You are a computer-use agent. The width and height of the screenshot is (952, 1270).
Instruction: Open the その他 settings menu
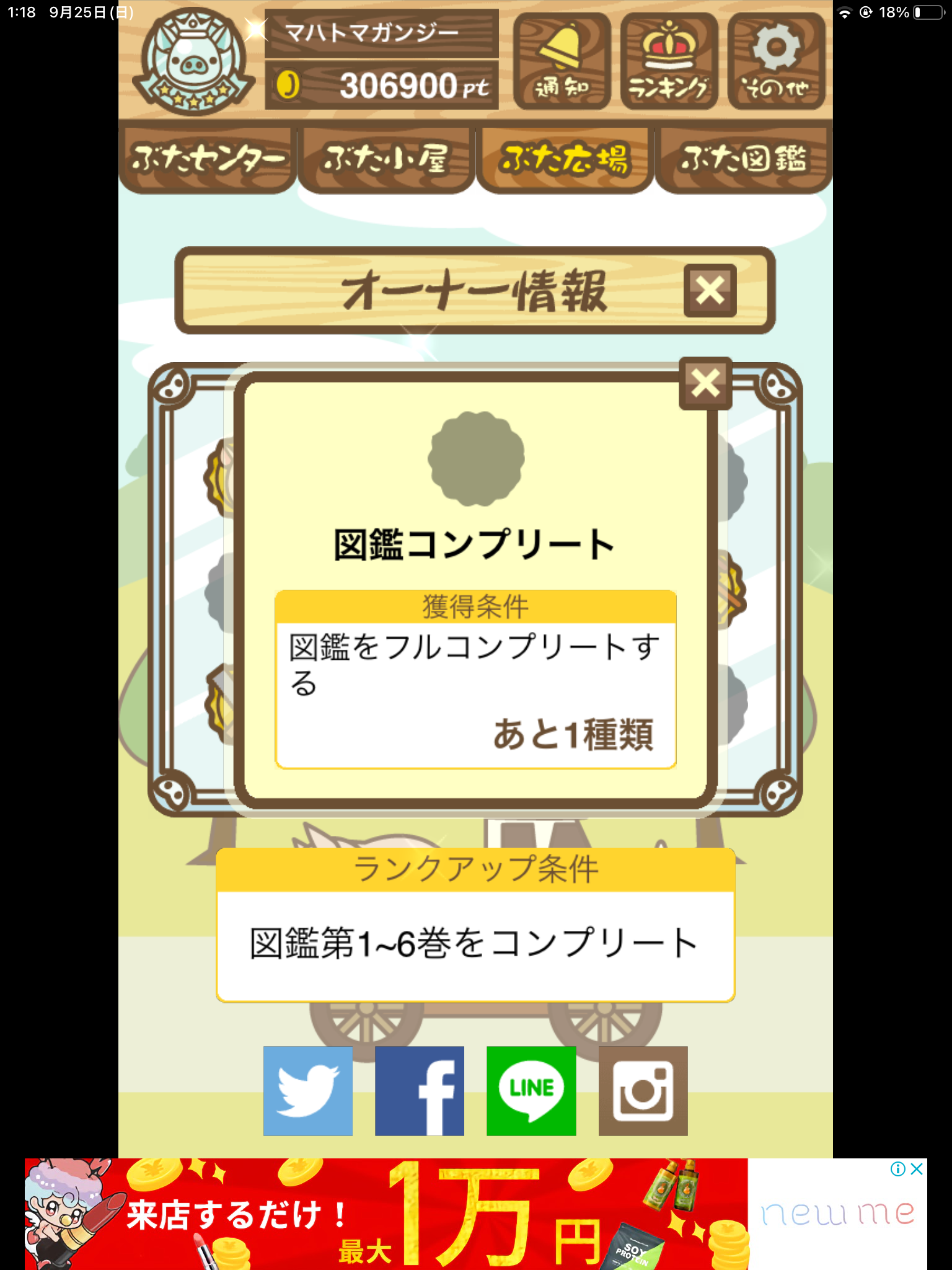pyautogui.click(x=776, y=61)
